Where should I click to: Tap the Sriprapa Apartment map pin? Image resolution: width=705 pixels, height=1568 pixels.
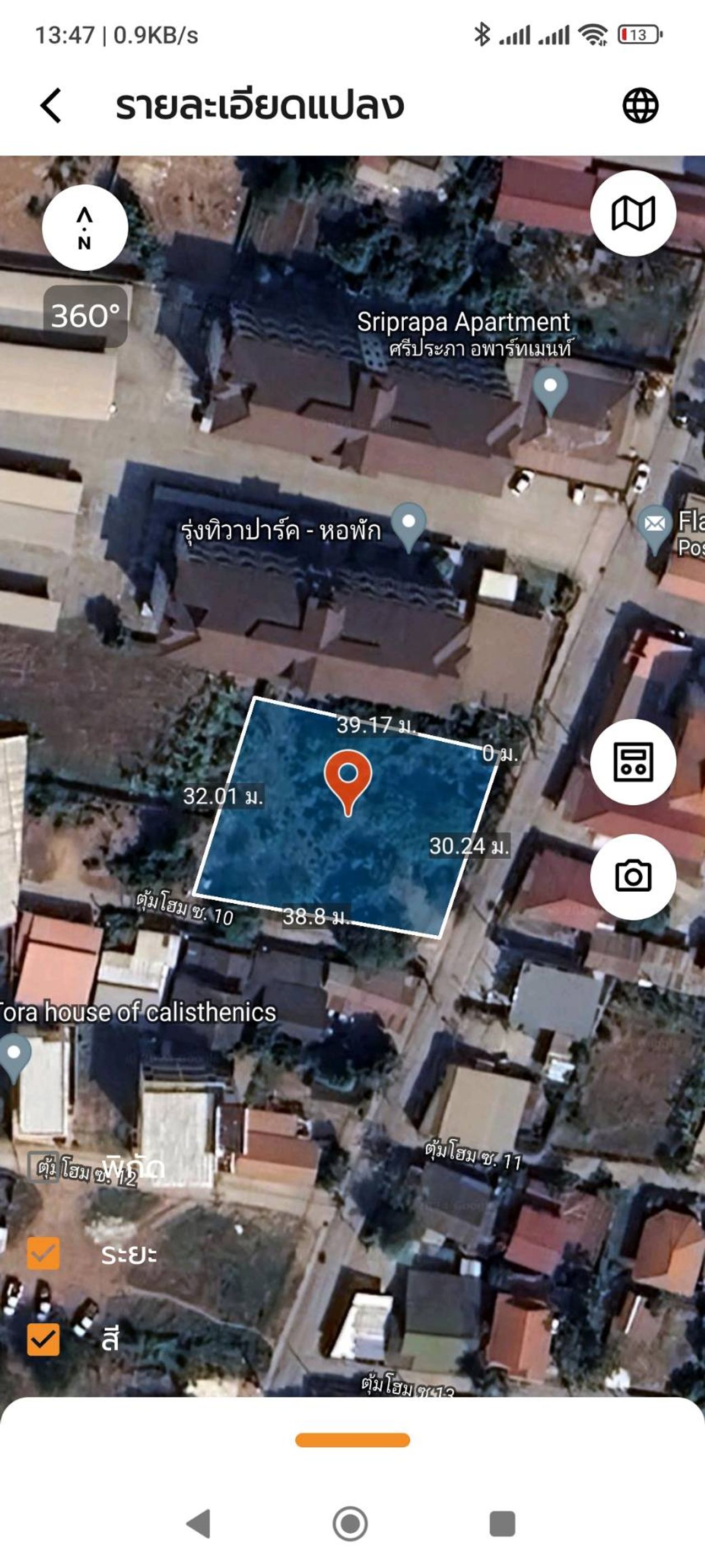coord(550,388)
